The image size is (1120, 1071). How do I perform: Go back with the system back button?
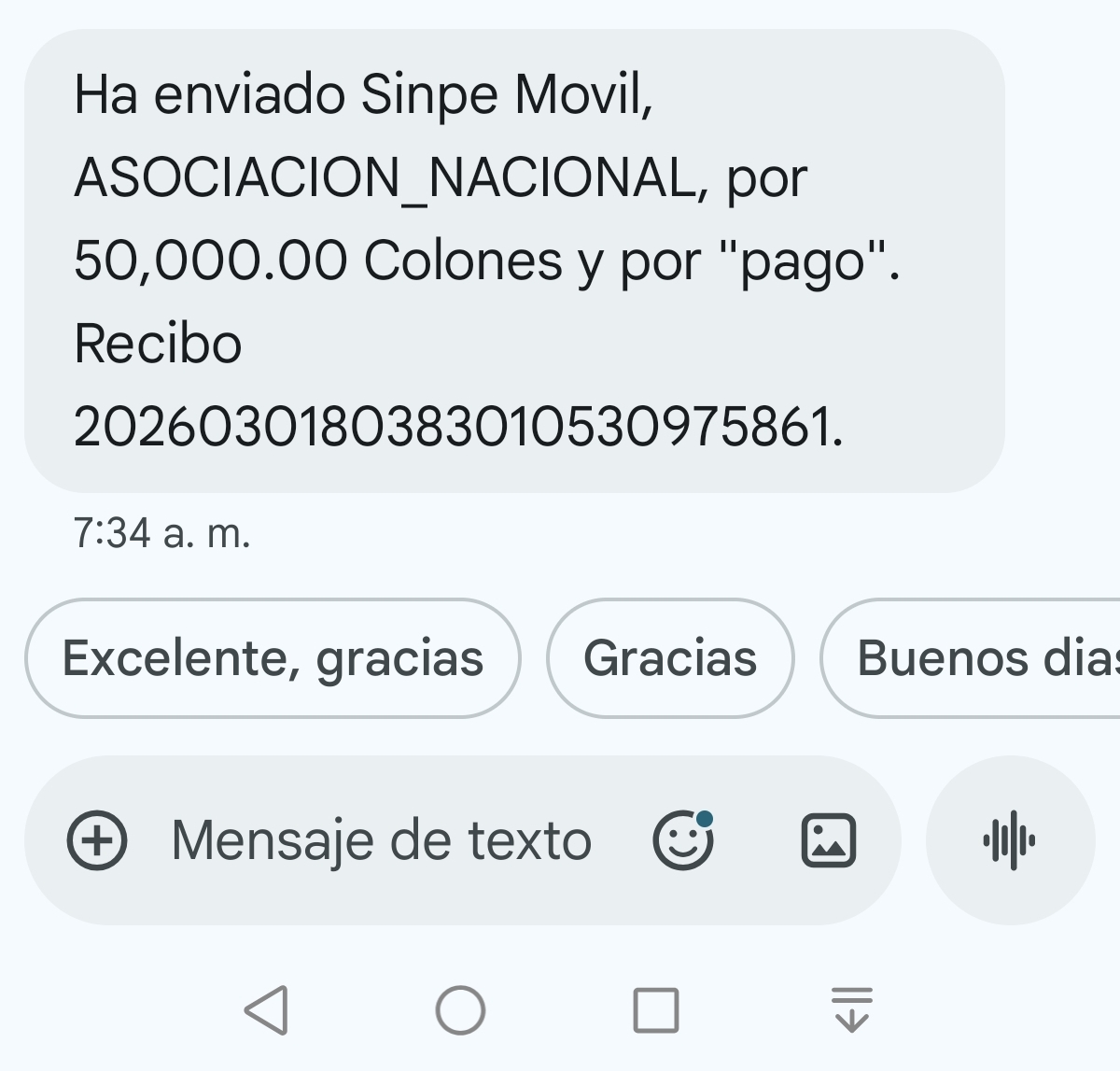click(x=267, y=1010)
